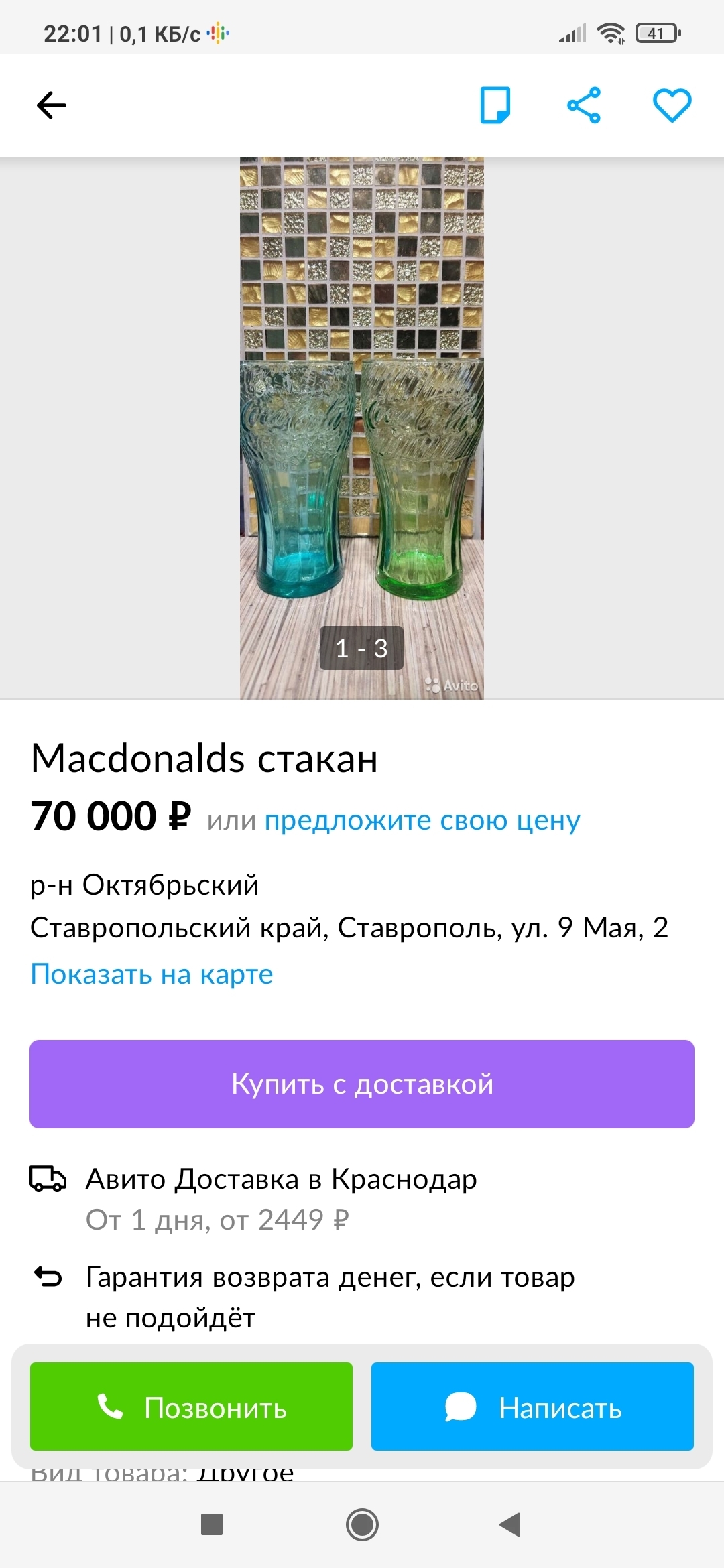Tap 'Купить с доставкой' button
The height and width of the screenshot is (1568, 724).
pos(362,1084)
